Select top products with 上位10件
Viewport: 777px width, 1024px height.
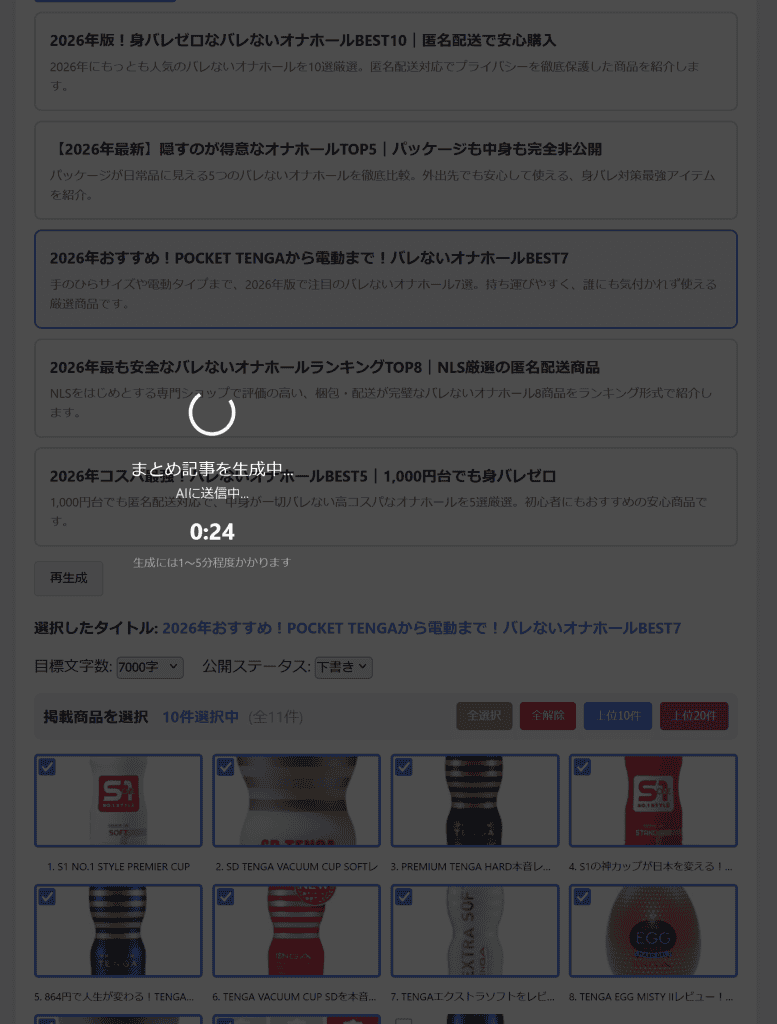coord(618,716)
